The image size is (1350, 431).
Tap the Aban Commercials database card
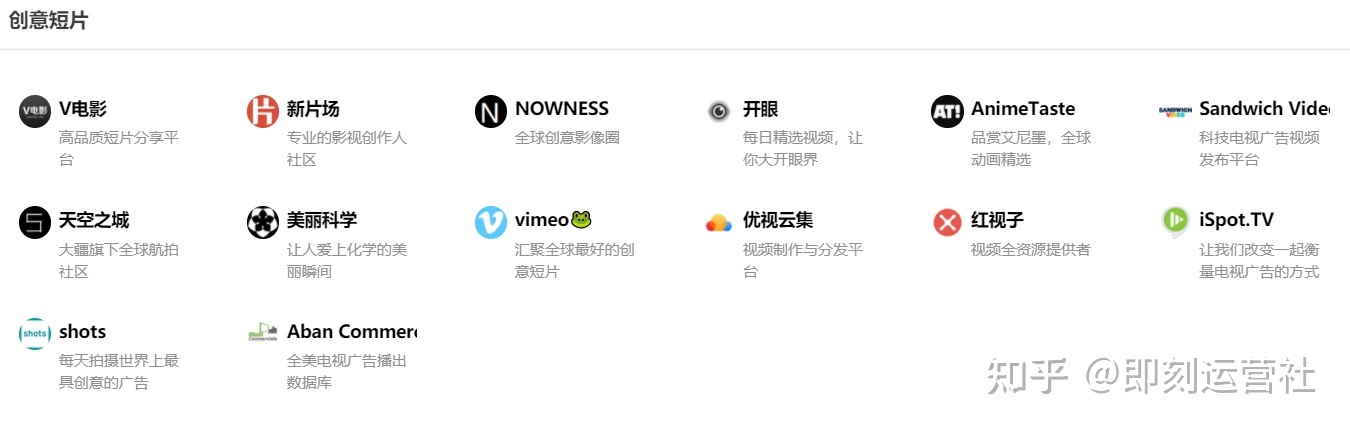(x=350, y=332)
